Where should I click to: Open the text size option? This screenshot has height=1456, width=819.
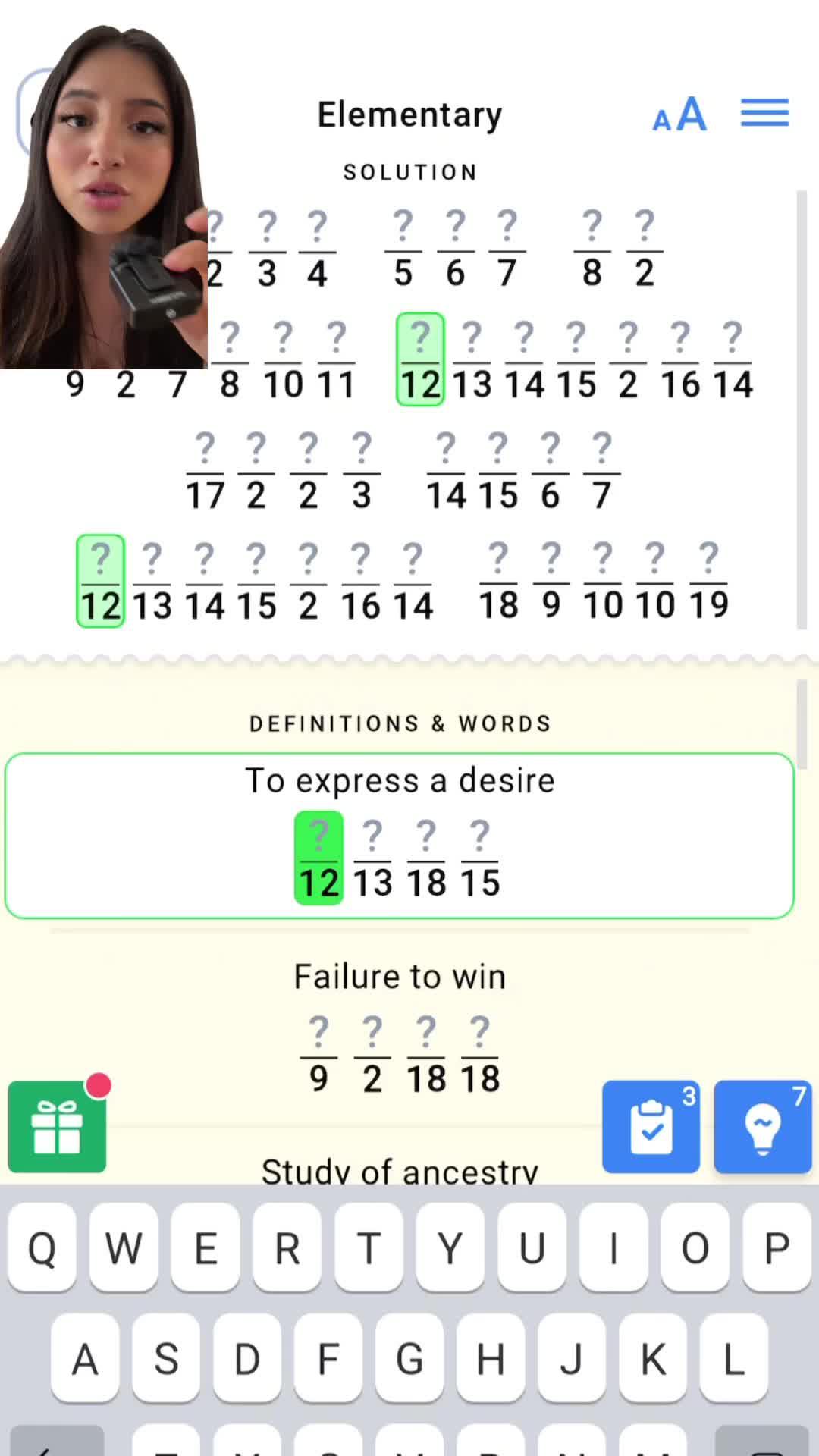679,115
